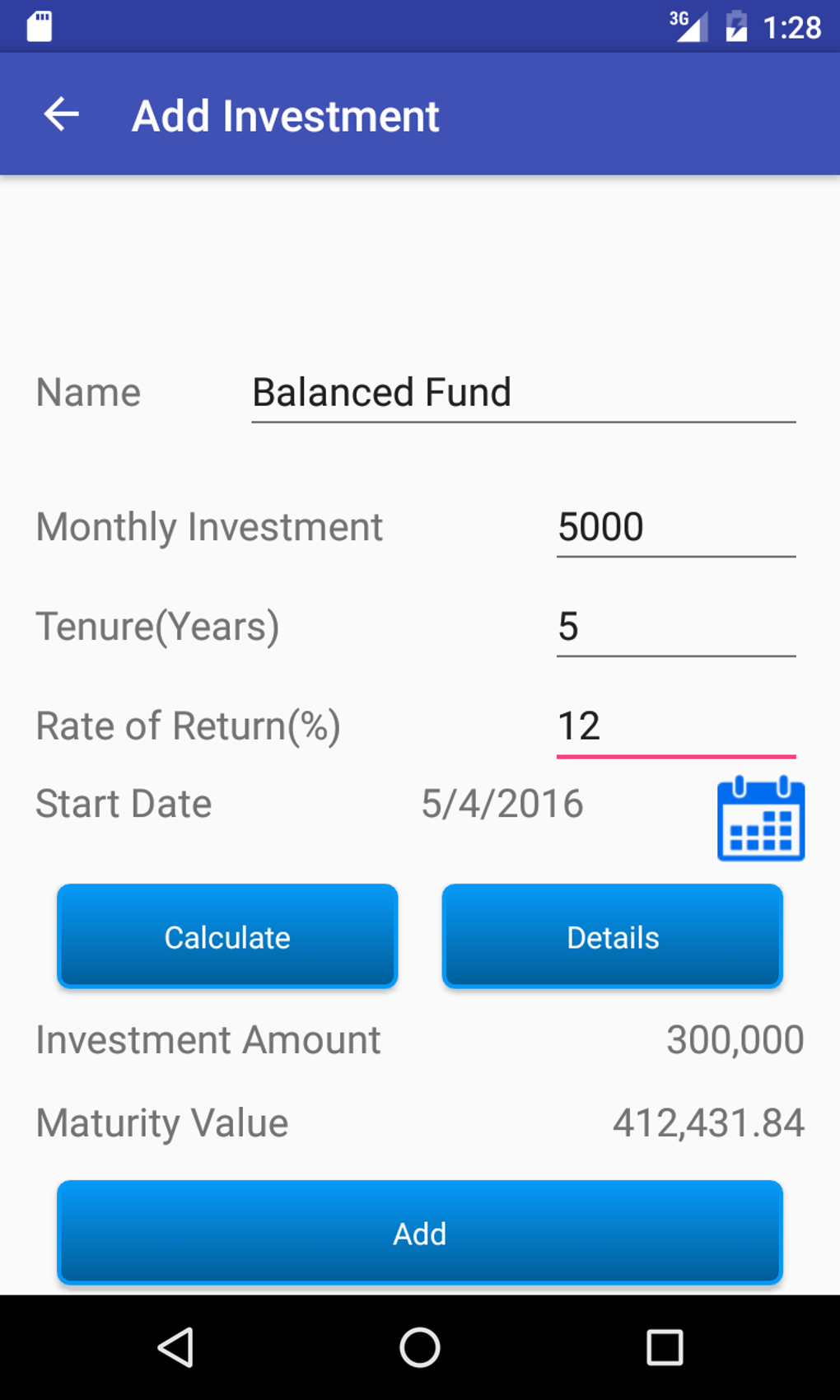Focus the Monthly Investment field
The image size is (840, 1400).
675,528
